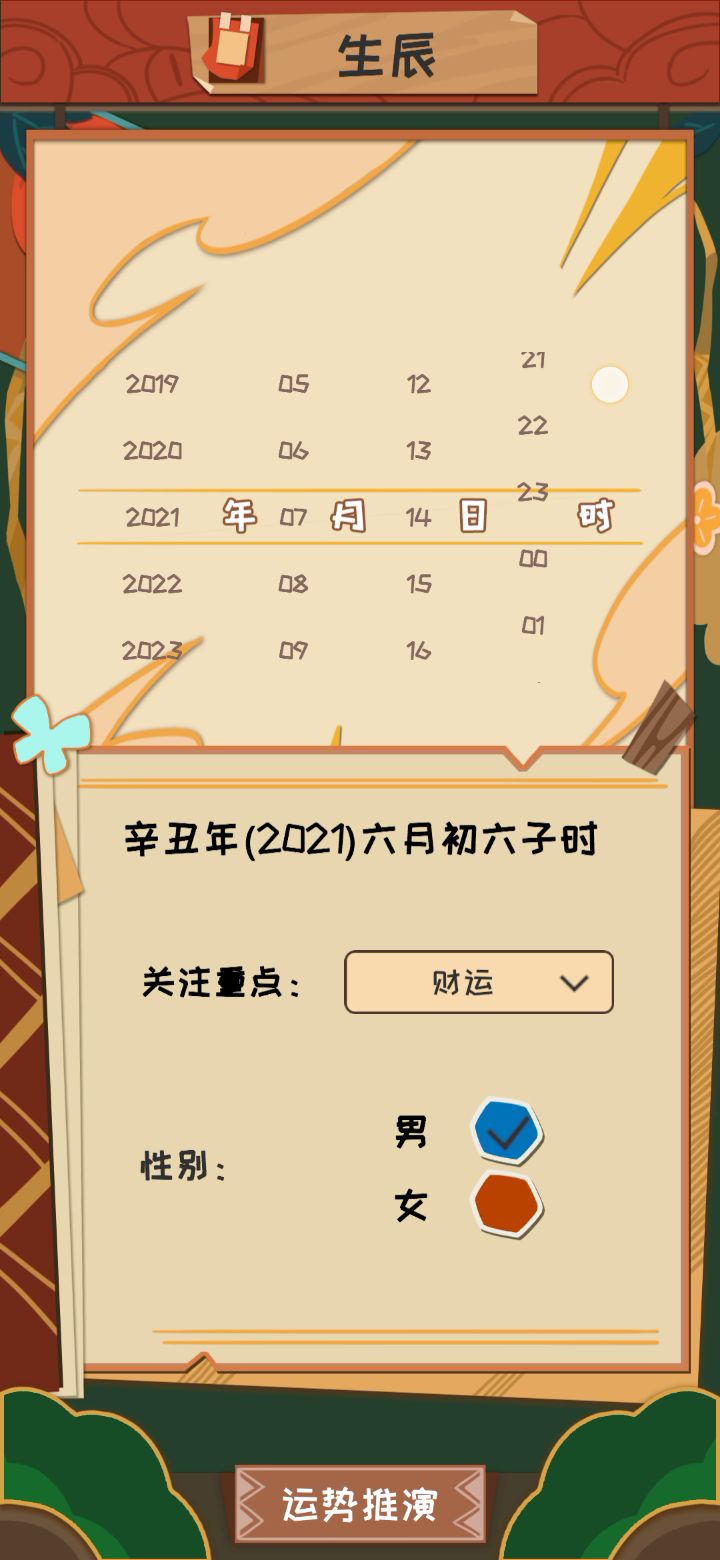Screen dimensions: 720x1560
Task: Expand the 关注重点 dropdown showing 财运
Action: coord(479,982)
